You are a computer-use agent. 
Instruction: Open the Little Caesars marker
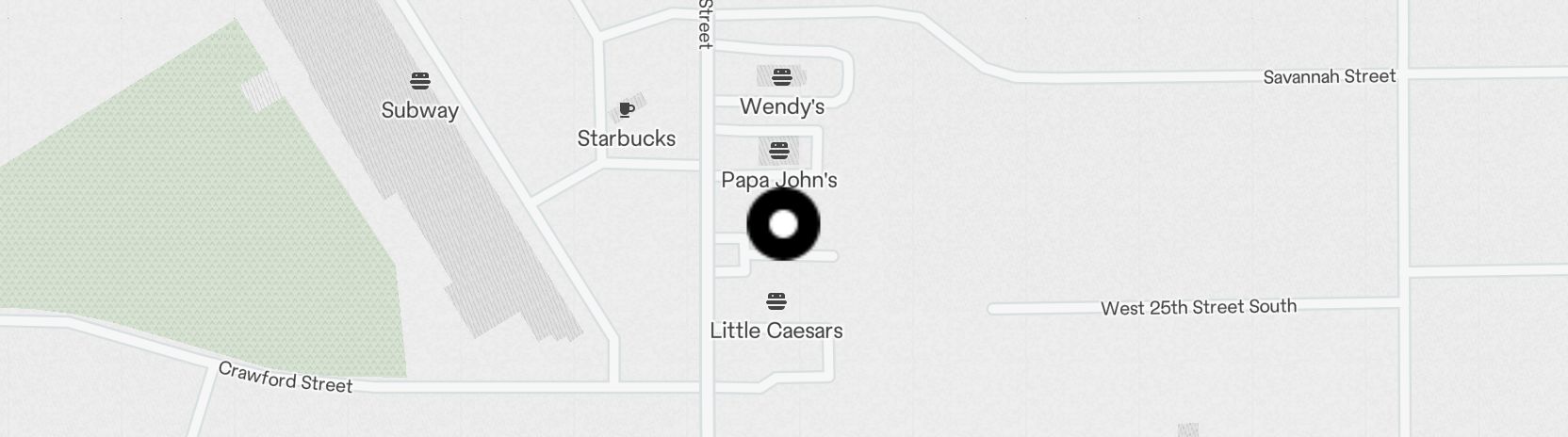tap(776, 301)
